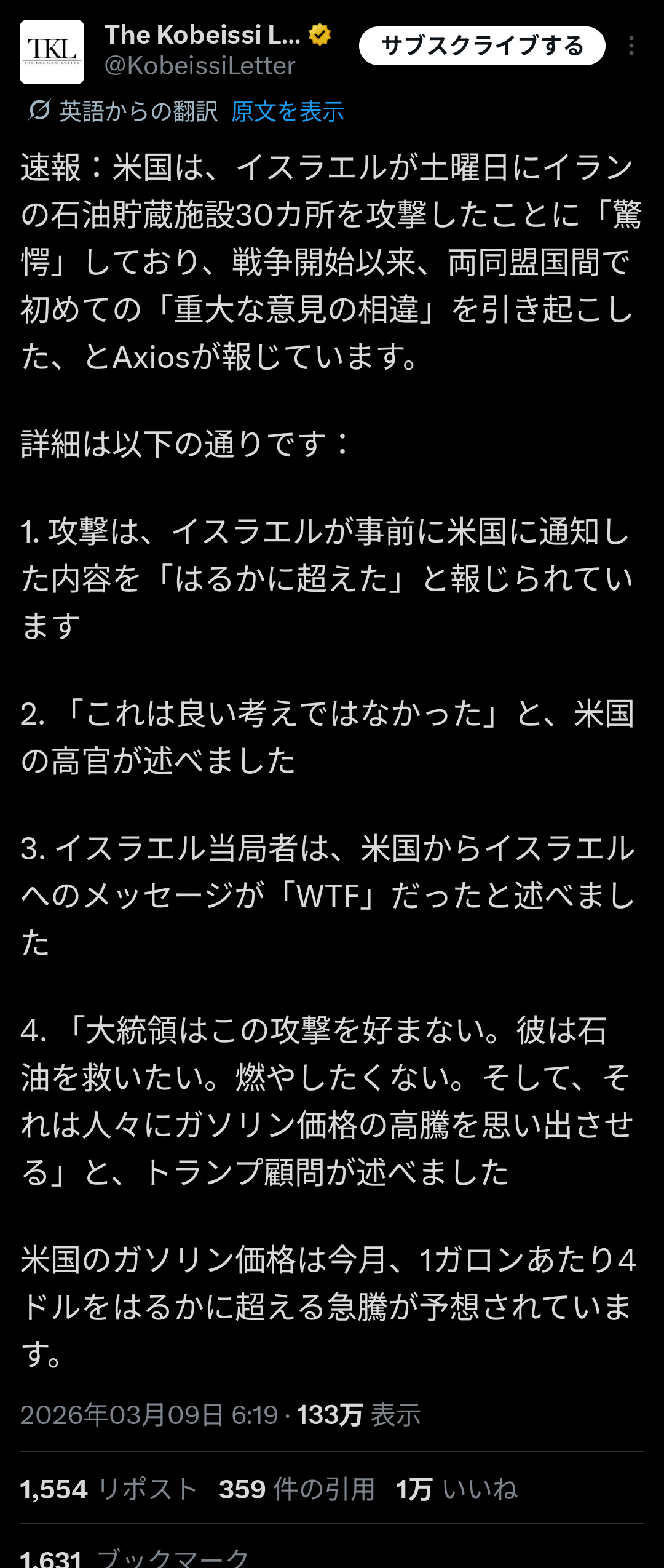This screenshot has height=1568, width=664.
Task: View the 1,554 リポスト list
Action: point(109,1490)
